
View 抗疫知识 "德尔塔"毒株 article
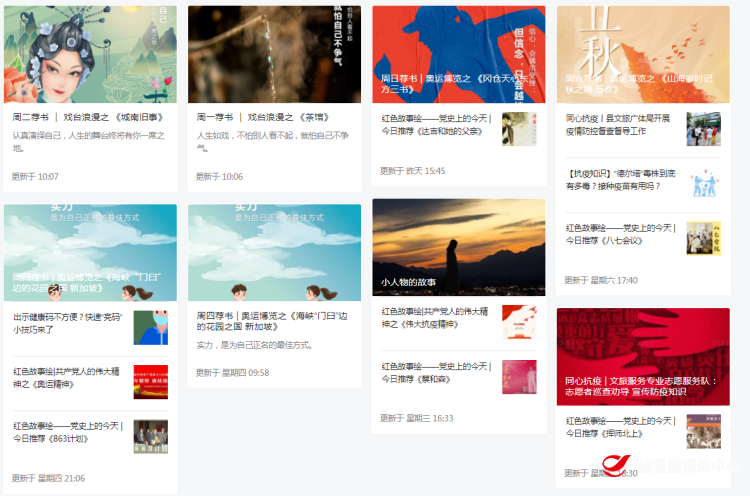[x=620, y=178]
